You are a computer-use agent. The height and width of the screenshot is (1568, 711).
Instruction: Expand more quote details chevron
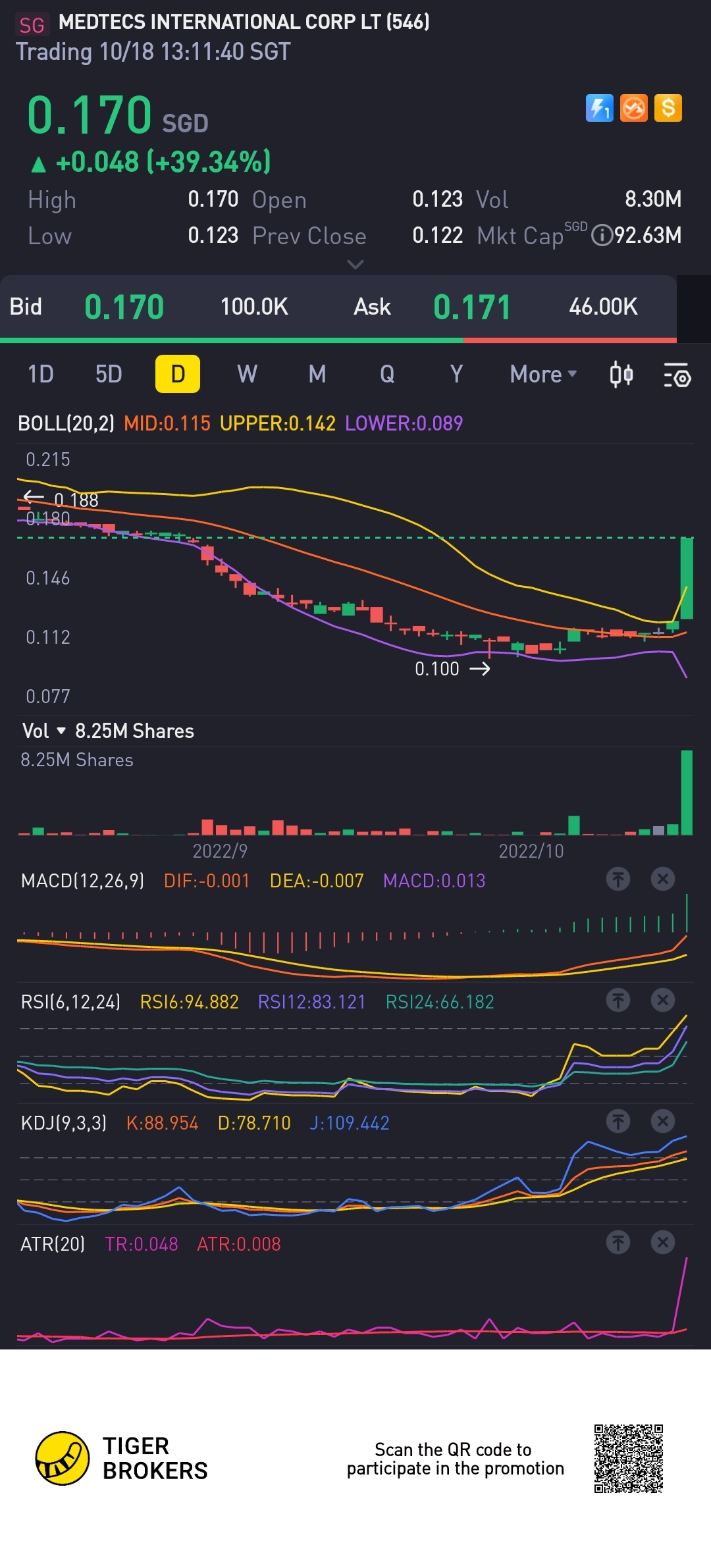(355, 264)
